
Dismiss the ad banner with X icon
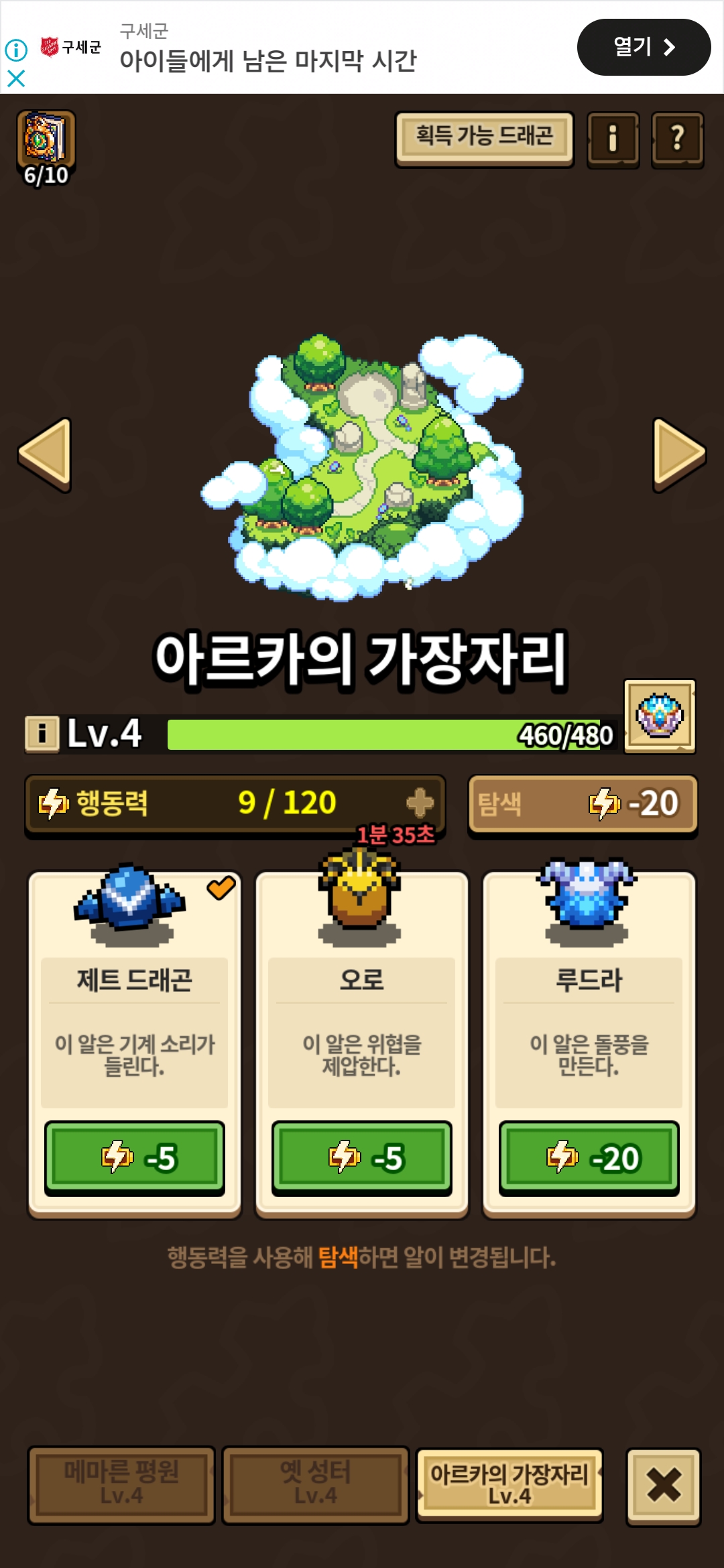[x=16, y=78]
